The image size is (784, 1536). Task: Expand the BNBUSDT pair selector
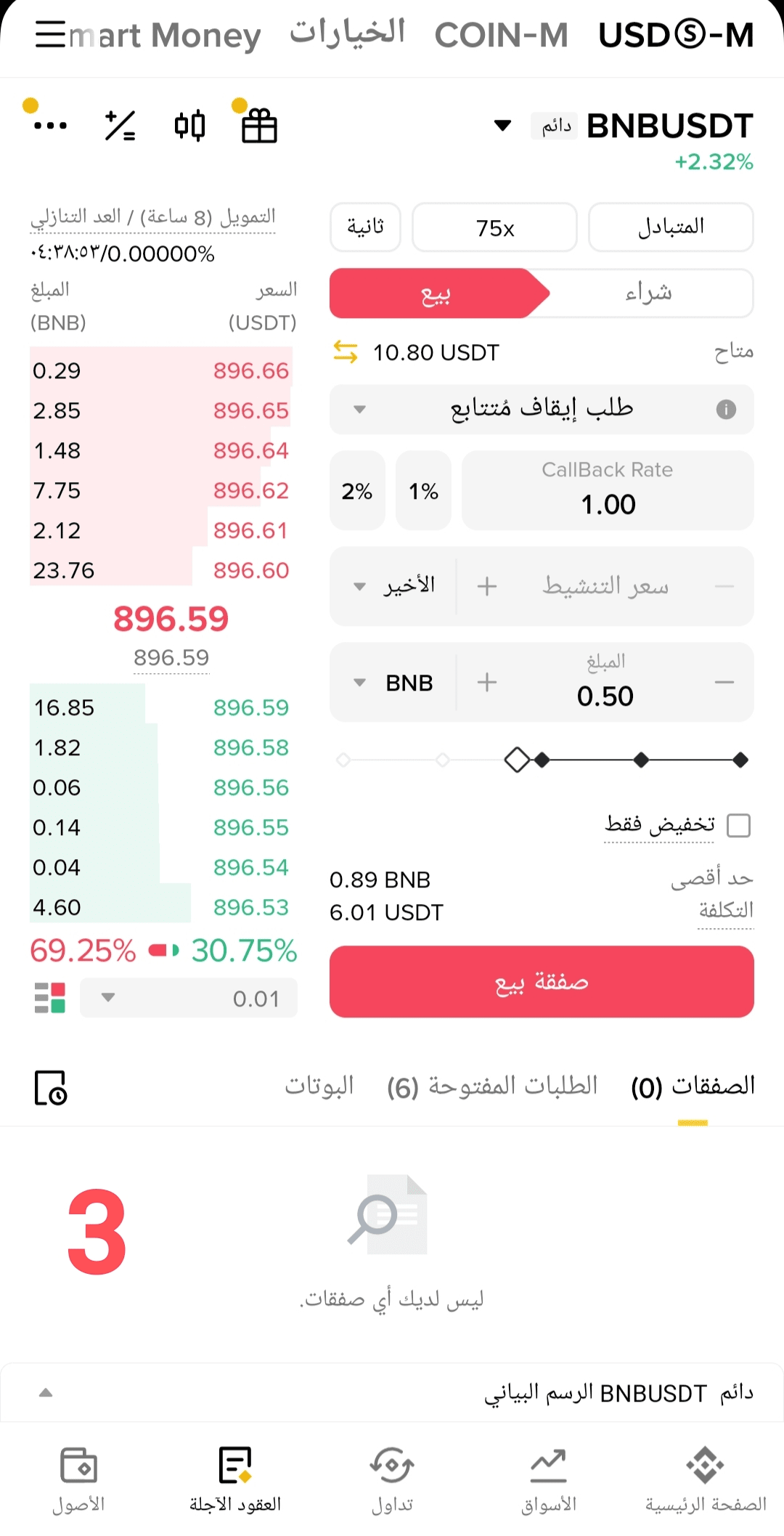502,126
